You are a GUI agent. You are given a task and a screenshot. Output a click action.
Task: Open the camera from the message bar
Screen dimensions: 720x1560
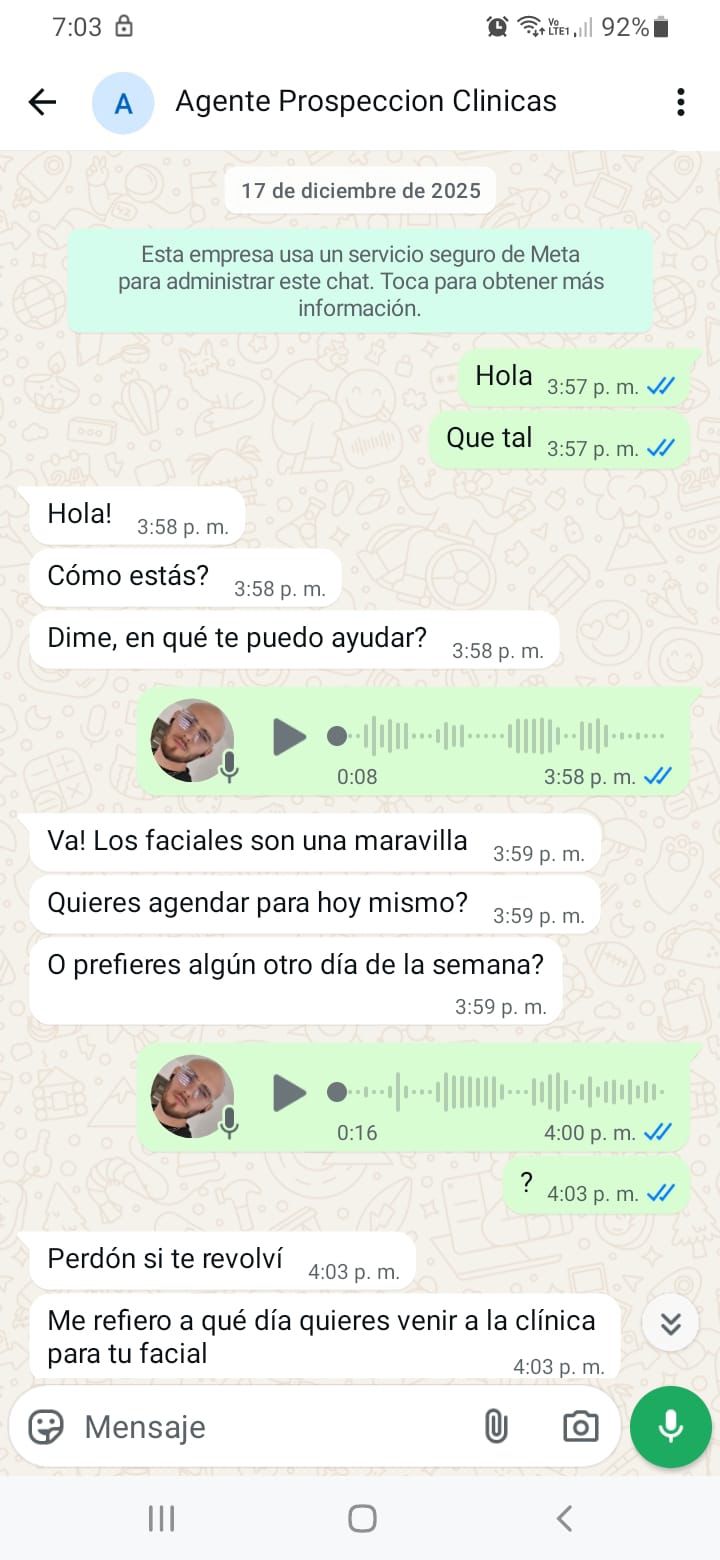point(581,1427)
